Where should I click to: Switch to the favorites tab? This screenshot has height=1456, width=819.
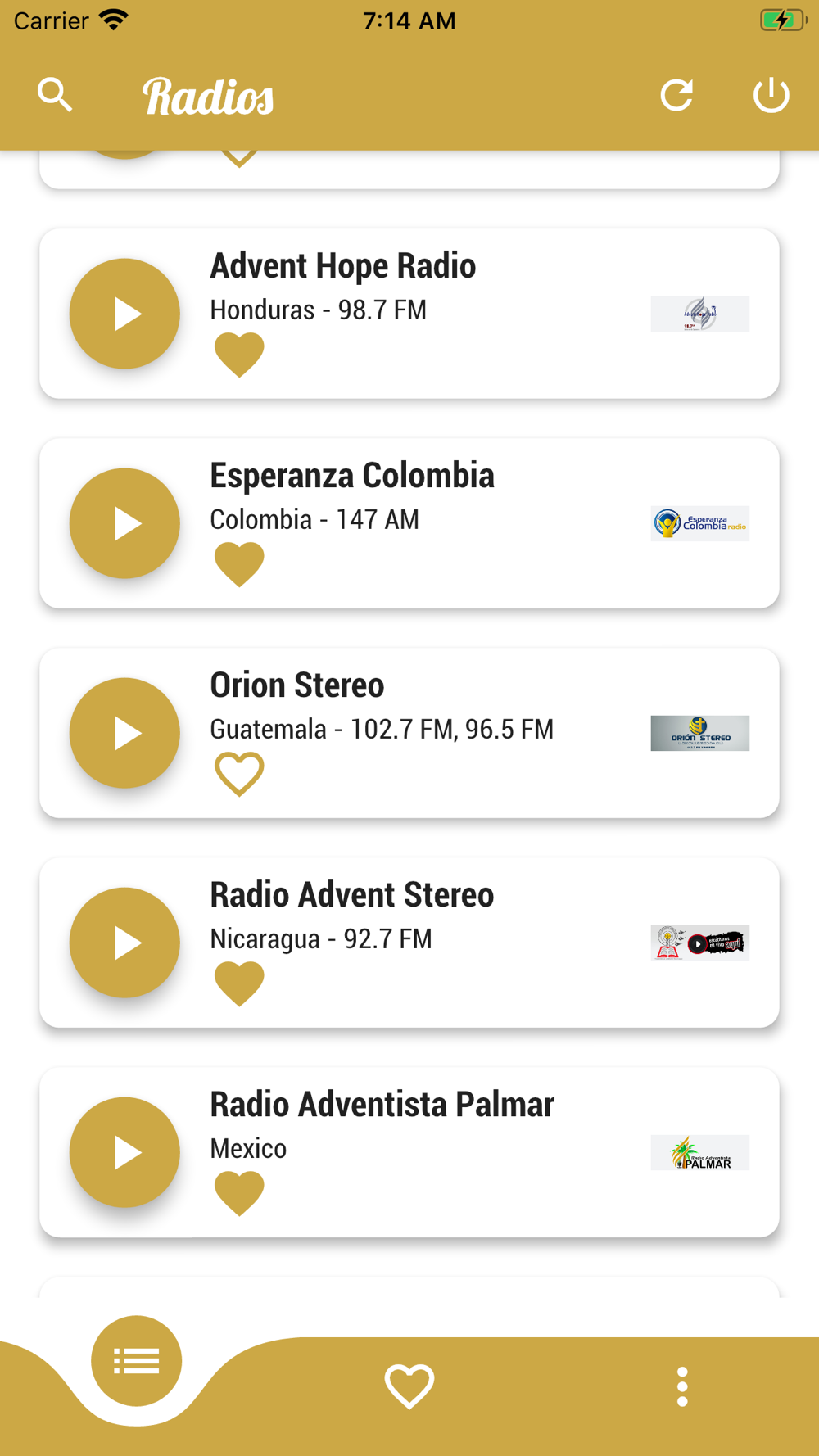409,1386
